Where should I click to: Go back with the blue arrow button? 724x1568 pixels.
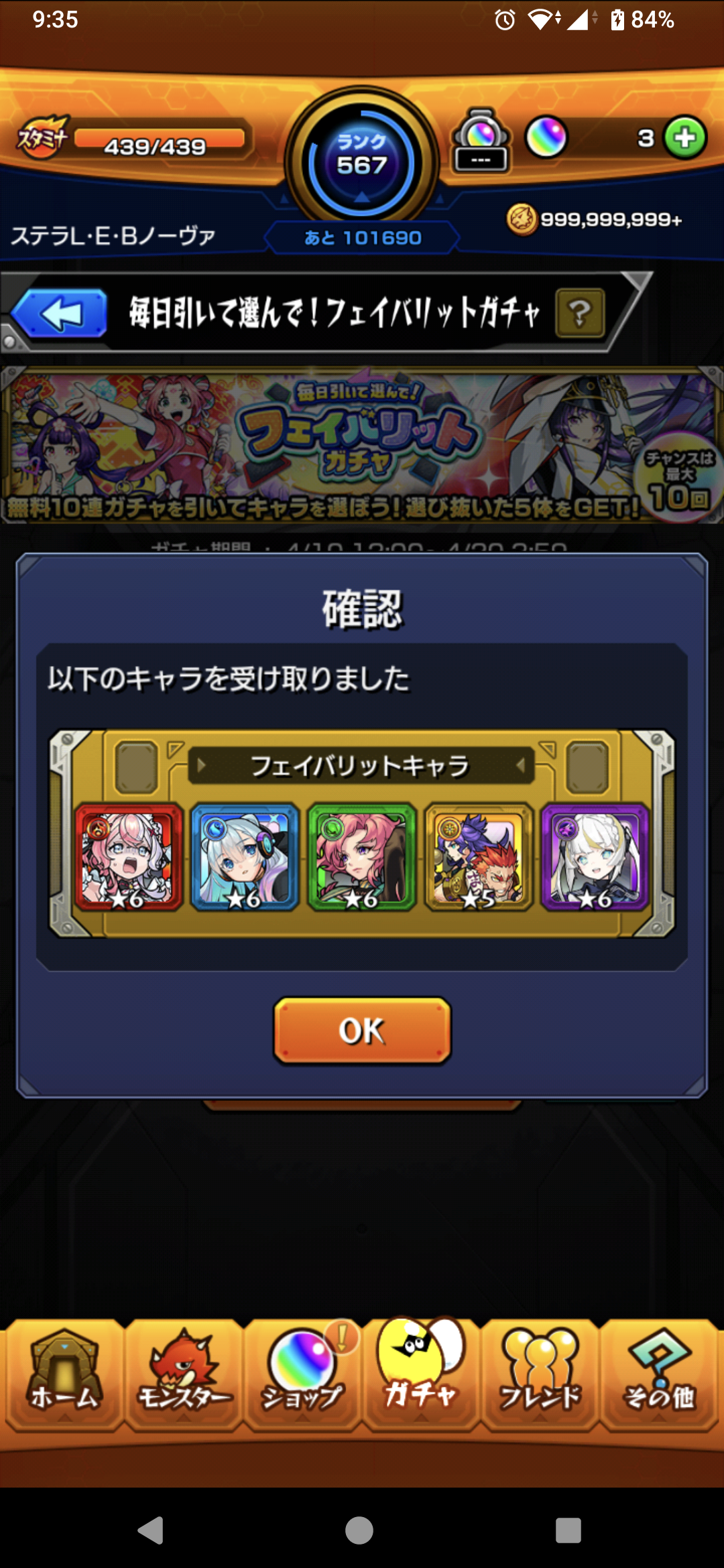(x=60, y=313)
